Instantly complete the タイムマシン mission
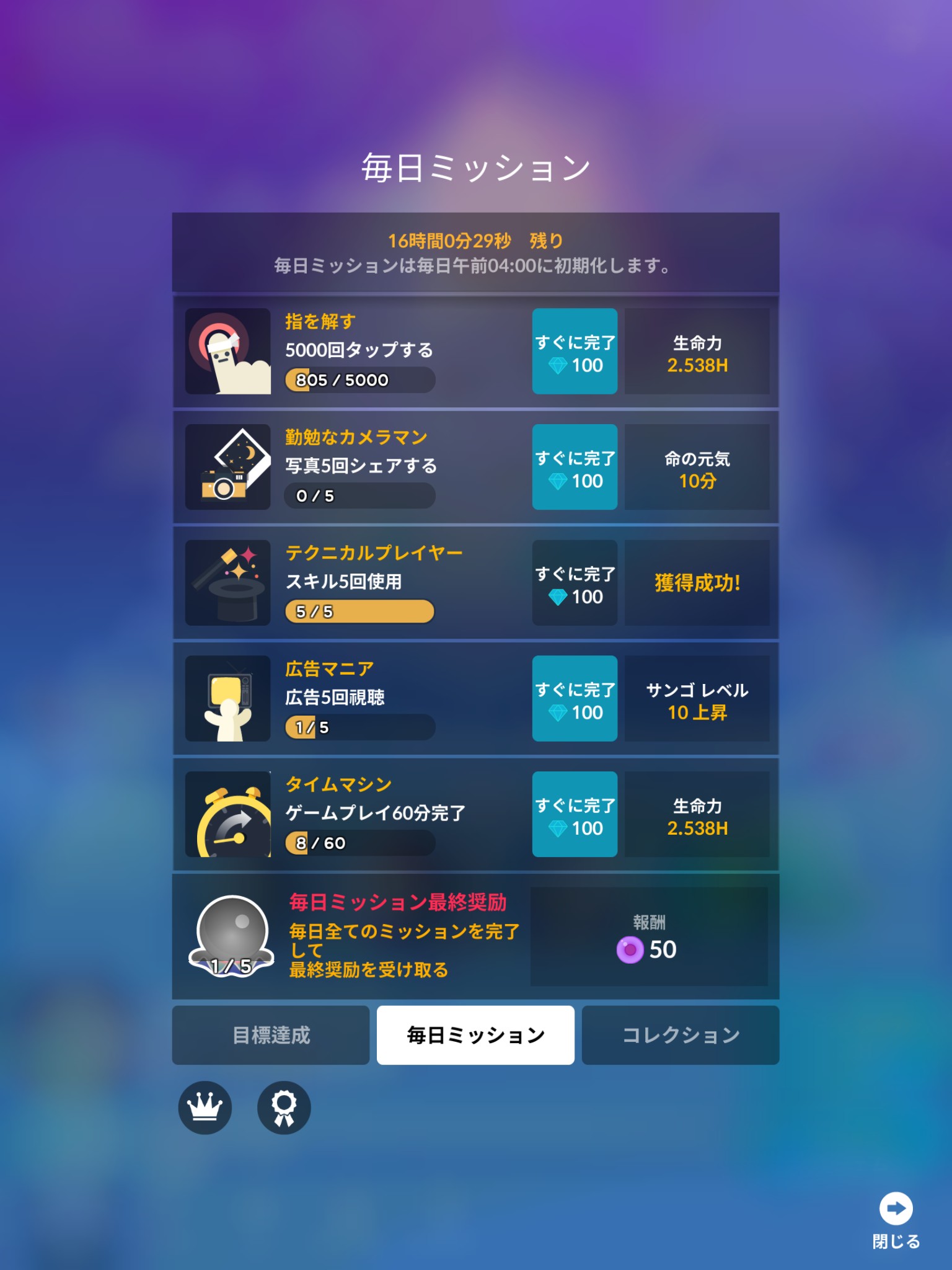The width and height of the screenshot is (952, 1270). 575,814
